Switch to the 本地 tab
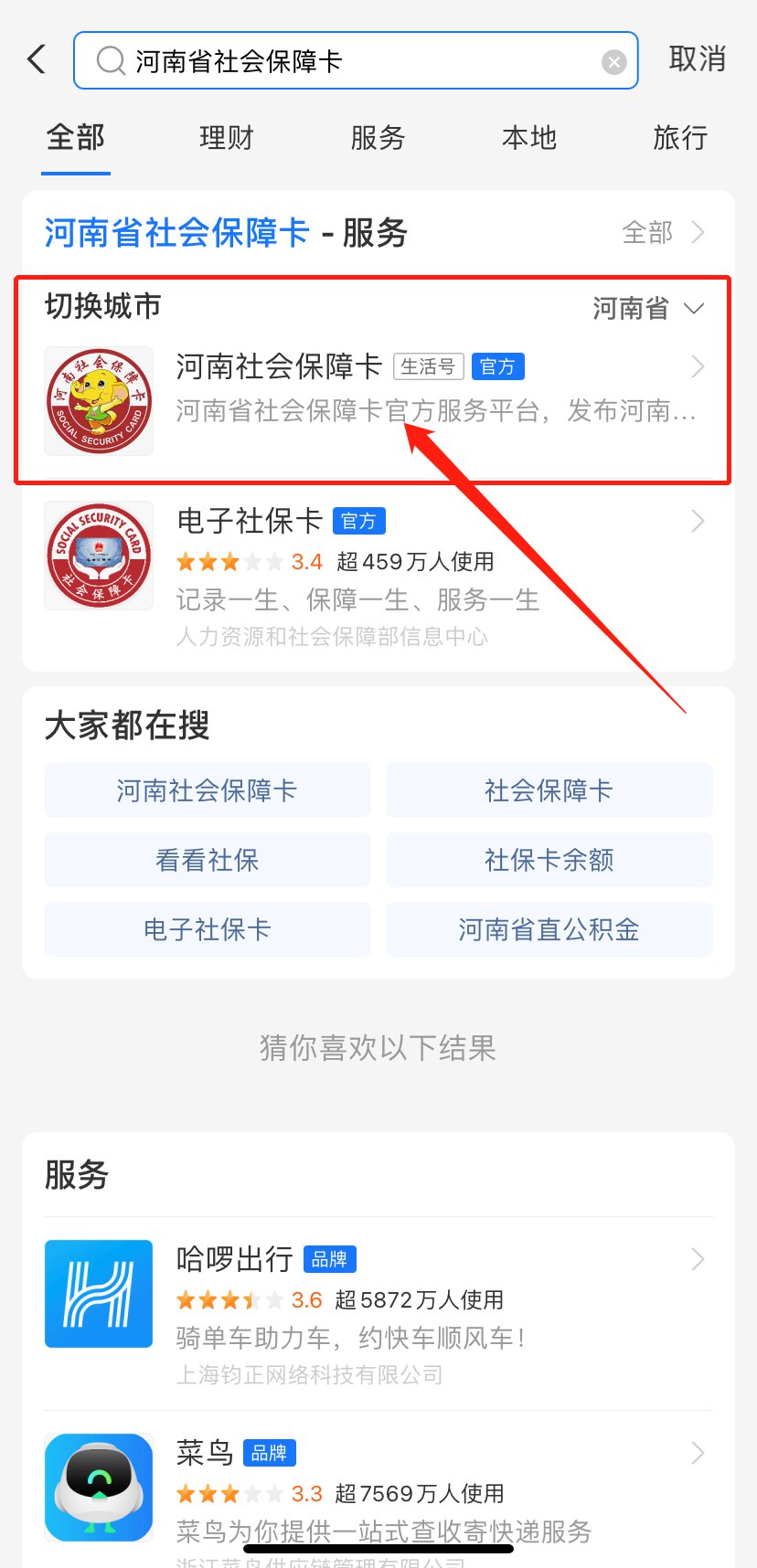 (528, 138)
